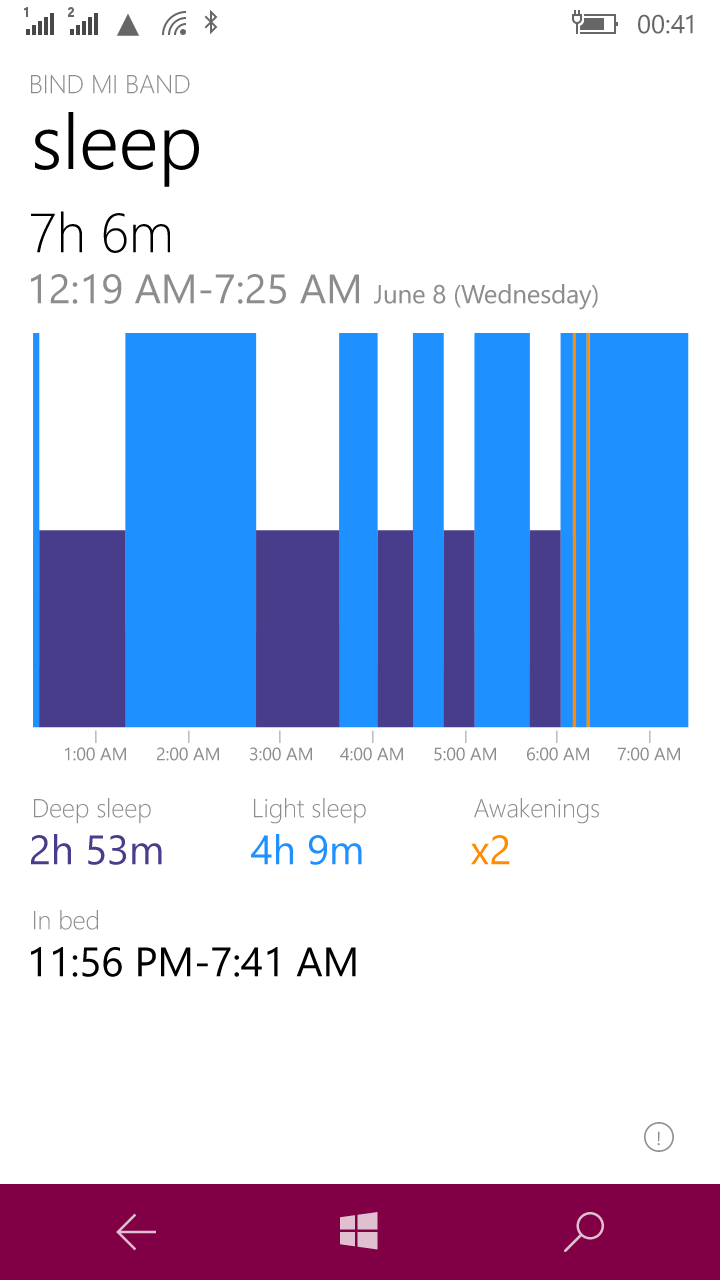720x1280 pixels.
Task: Tap the triangle data indicator in status bar
Action: pos(129,24)
